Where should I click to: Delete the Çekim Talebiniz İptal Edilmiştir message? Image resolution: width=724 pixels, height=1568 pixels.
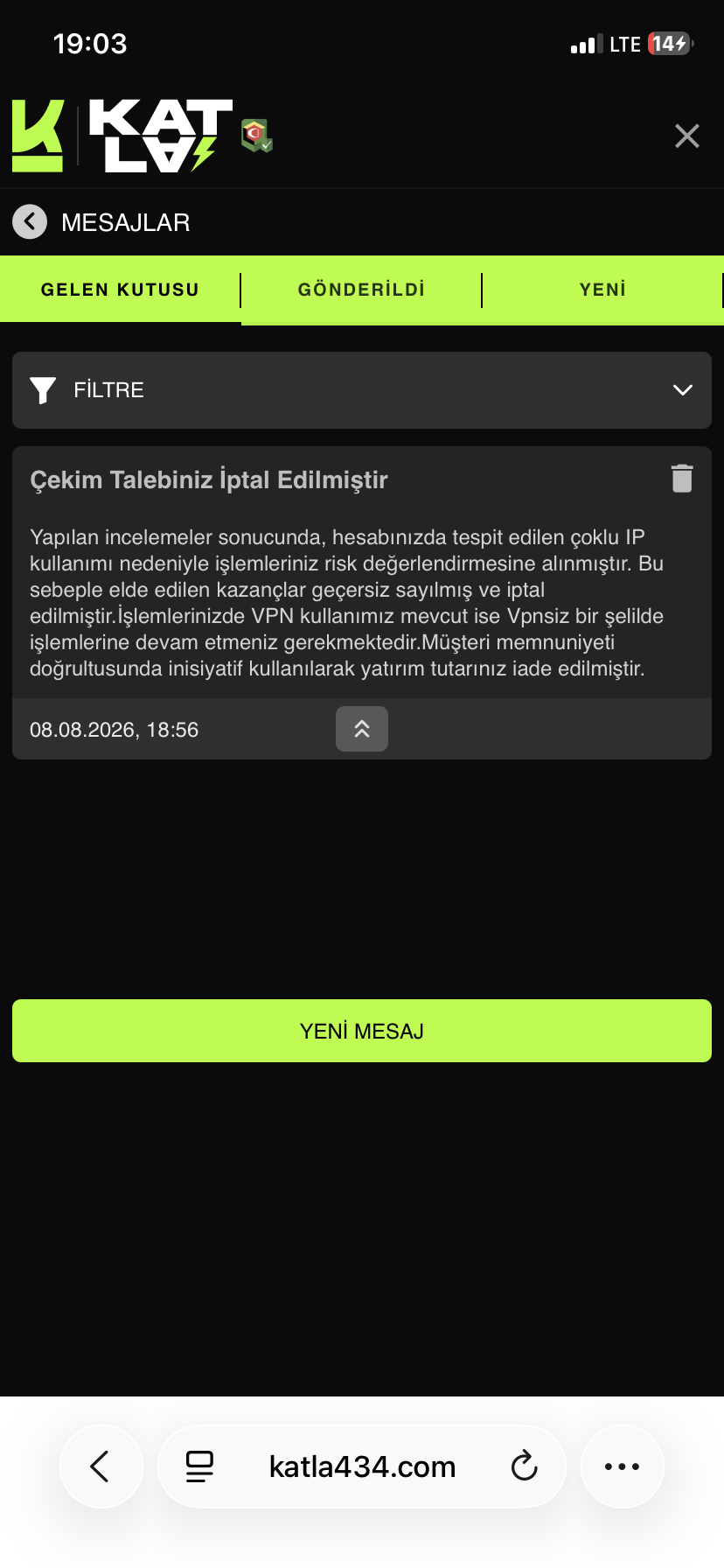point(682,479)
